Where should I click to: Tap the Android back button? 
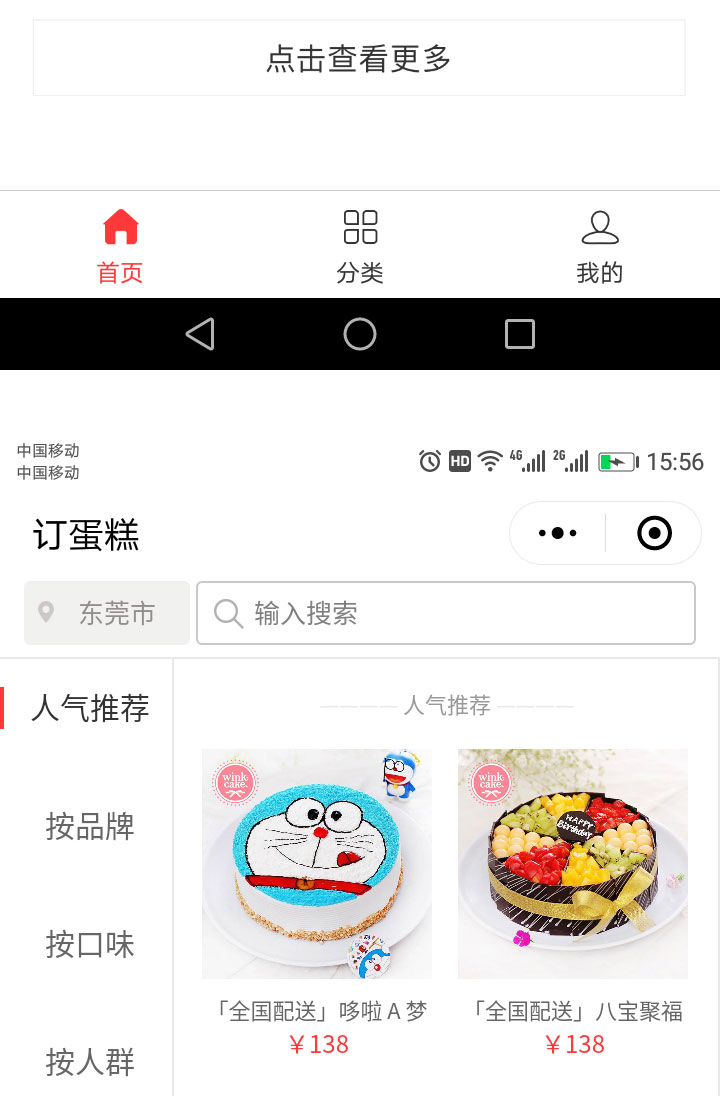pos(200,334)
